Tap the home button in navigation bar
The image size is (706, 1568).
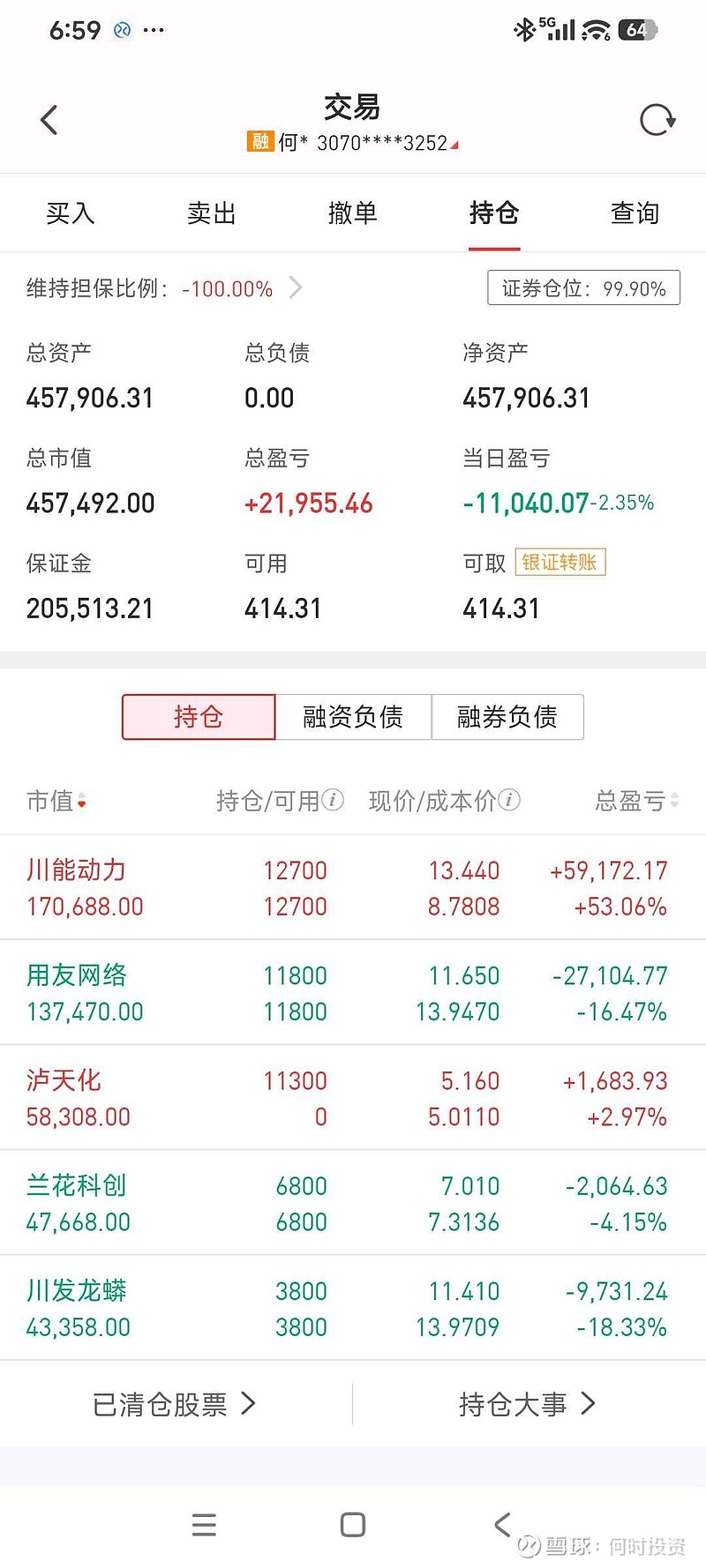[x=353, y=1525]
